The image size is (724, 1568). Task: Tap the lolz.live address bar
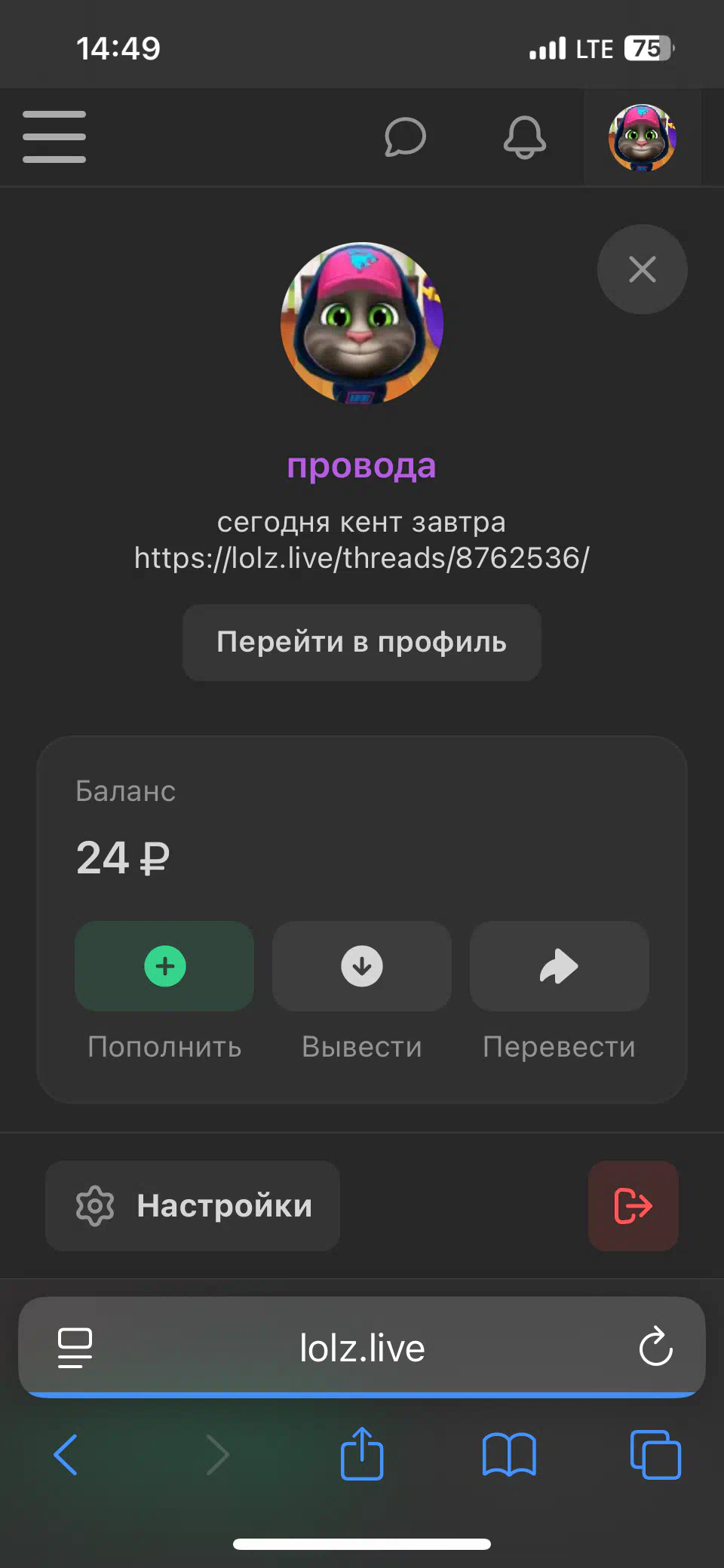point(362,1348)
